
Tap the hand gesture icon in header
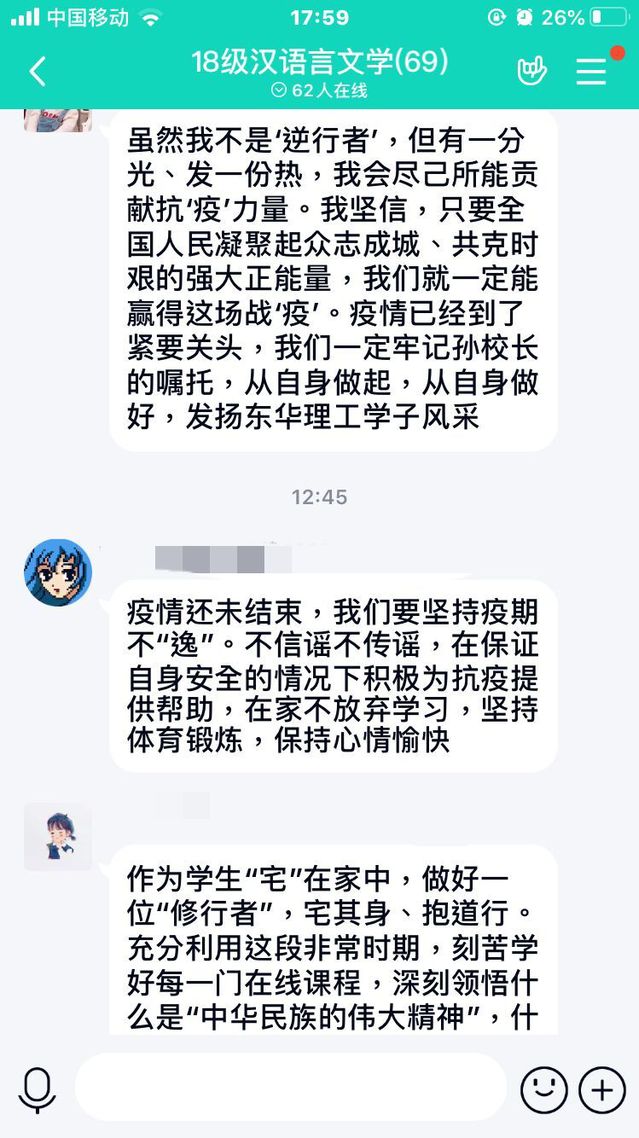click(x=531, y=71)
